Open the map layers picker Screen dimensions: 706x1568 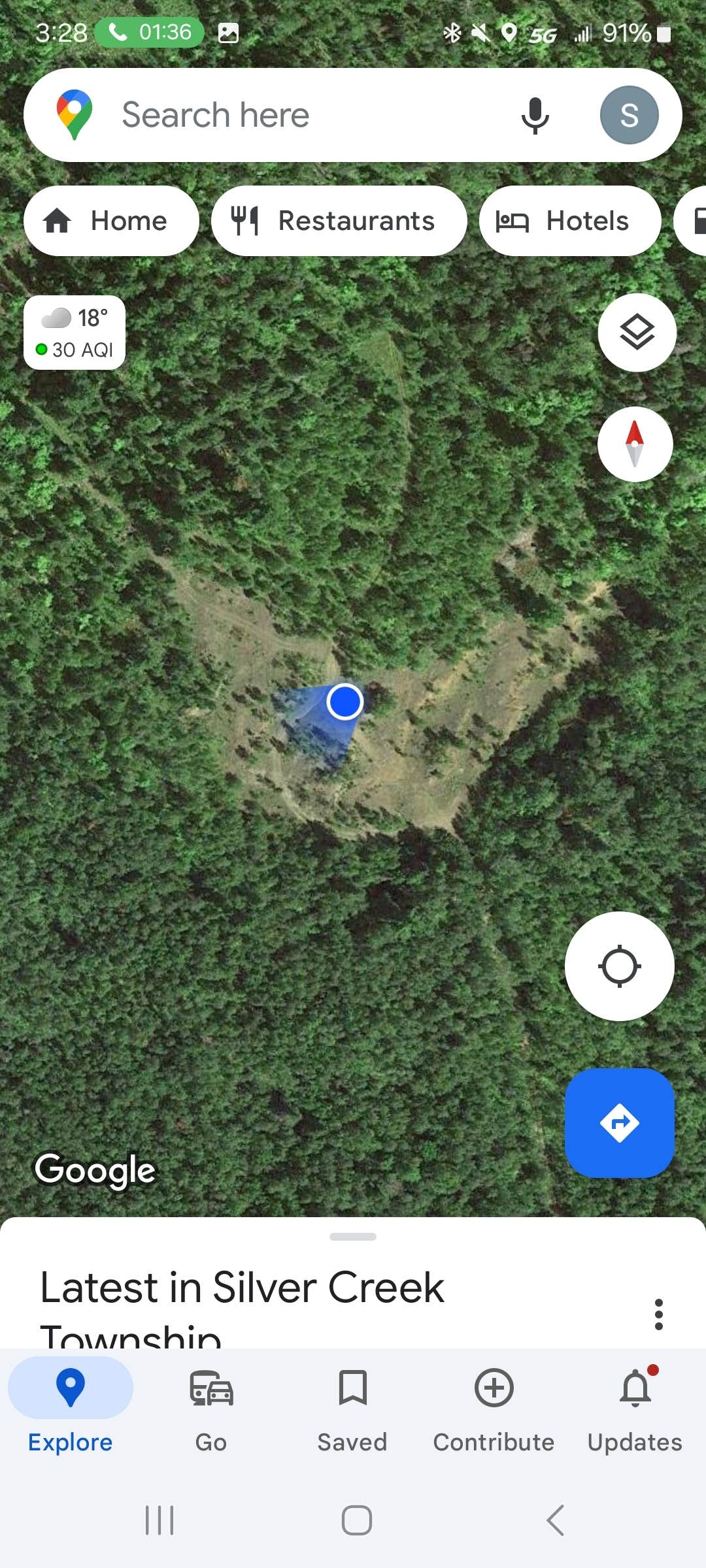pyautogui.click(x=635, y=332)
